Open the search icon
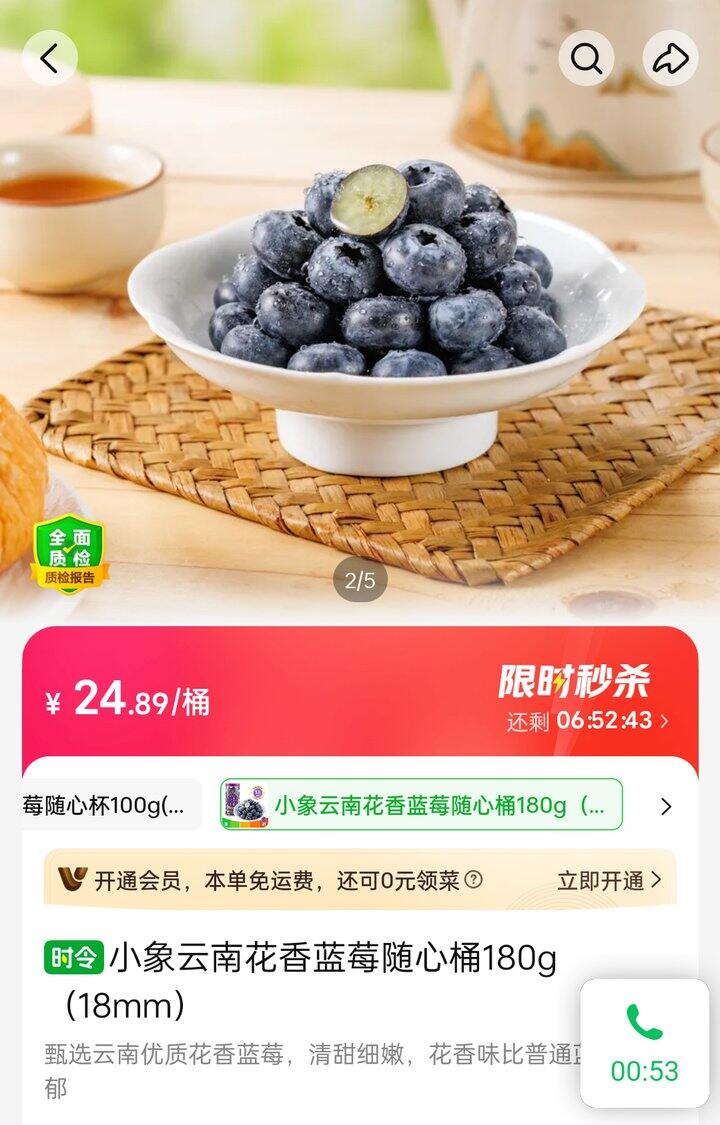 (586, 59)
